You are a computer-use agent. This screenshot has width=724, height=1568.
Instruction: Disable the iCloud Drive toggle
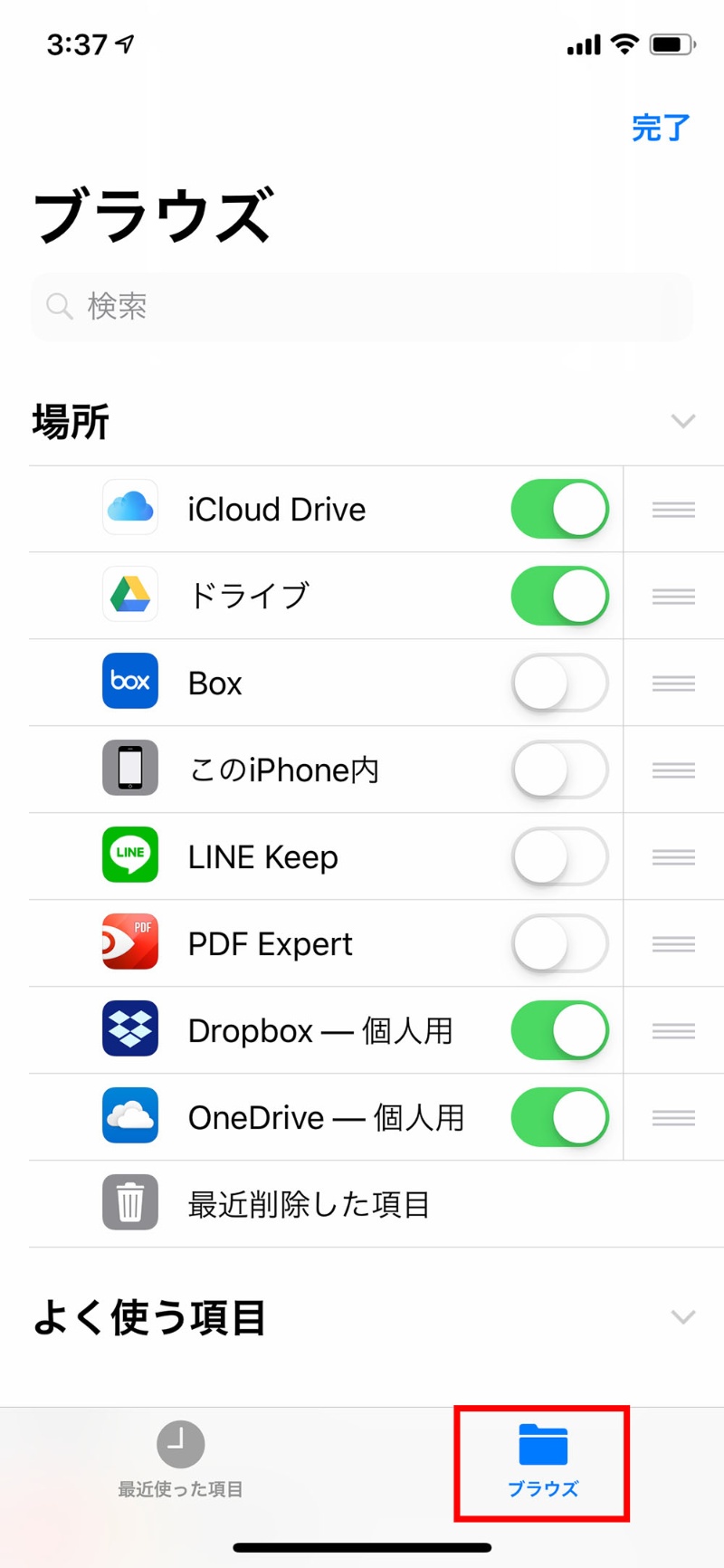click(x=559, y=509)
